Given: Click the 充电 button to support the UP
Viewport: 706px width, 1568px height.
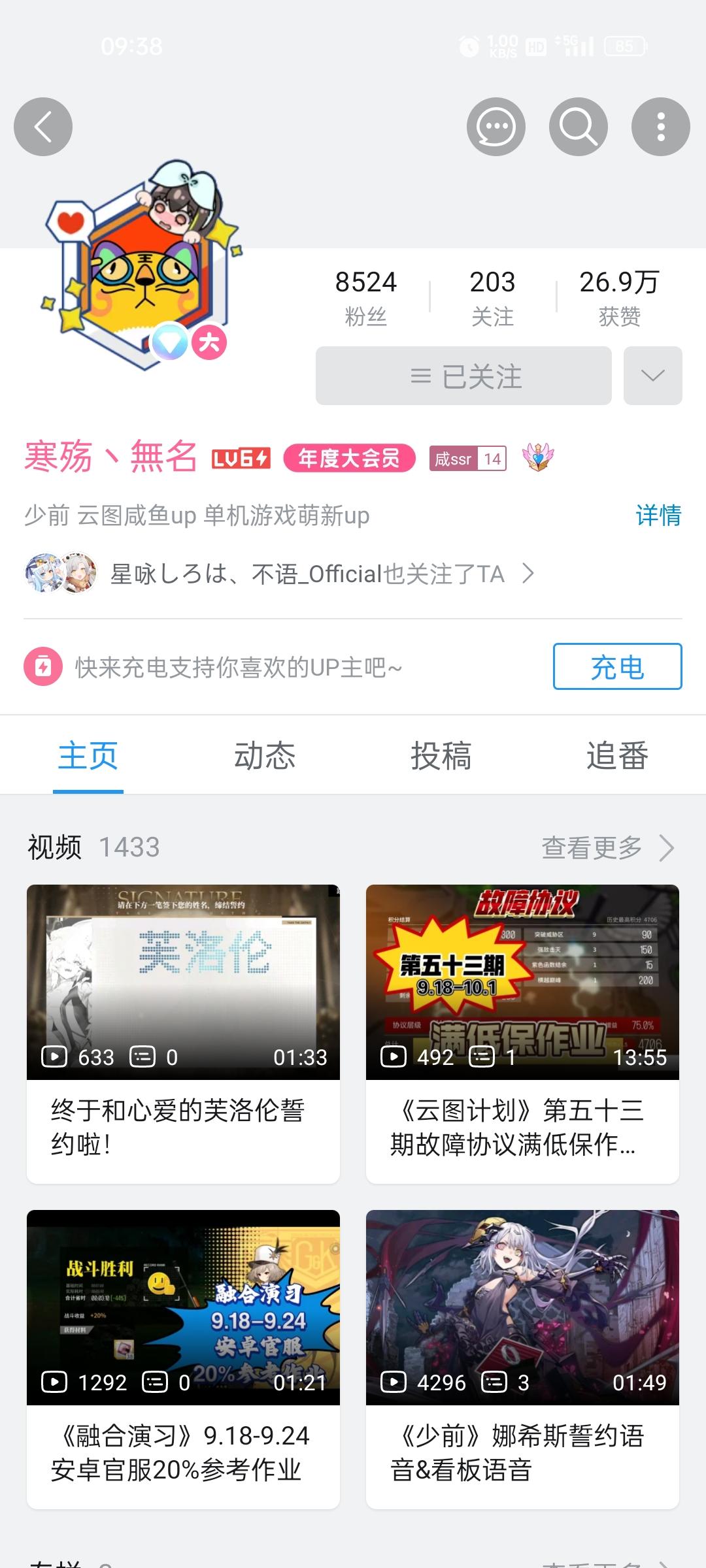Looking at the screenshot, I should [x=616, y=666].
